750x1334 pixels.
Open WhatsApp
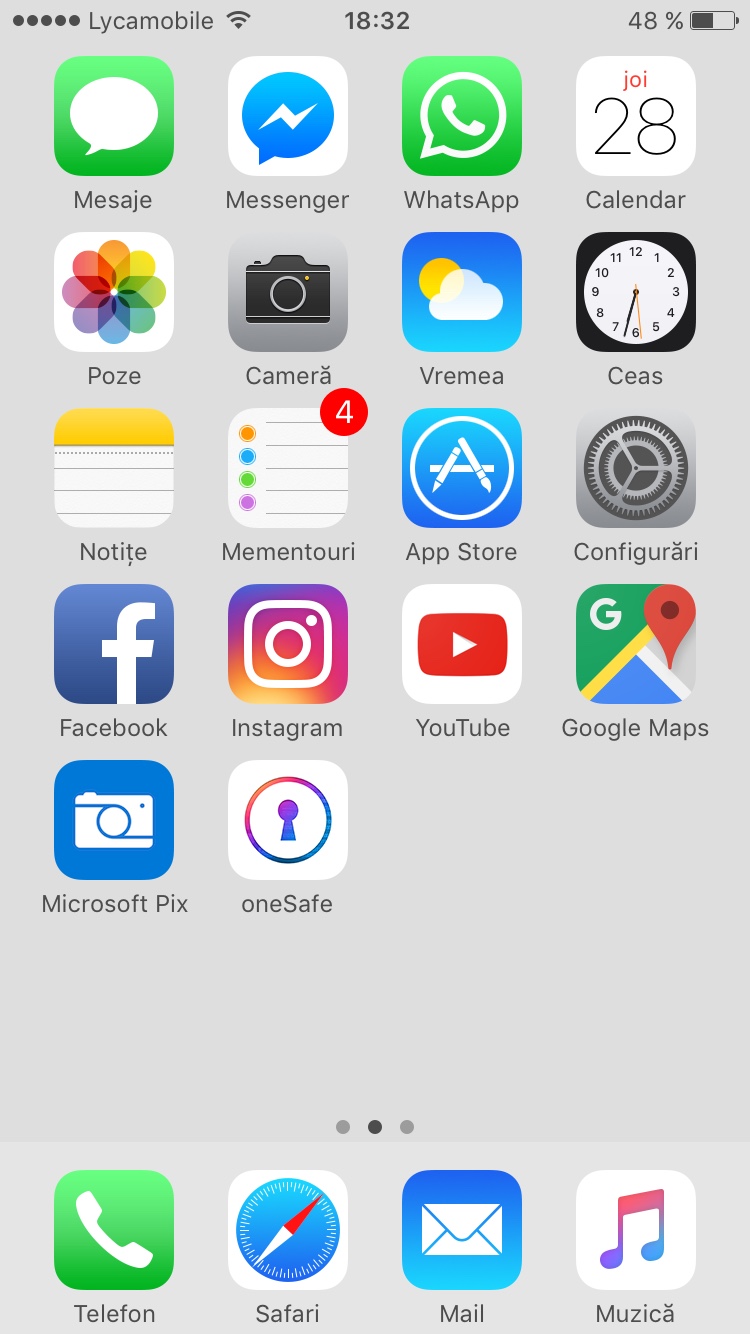462,116
